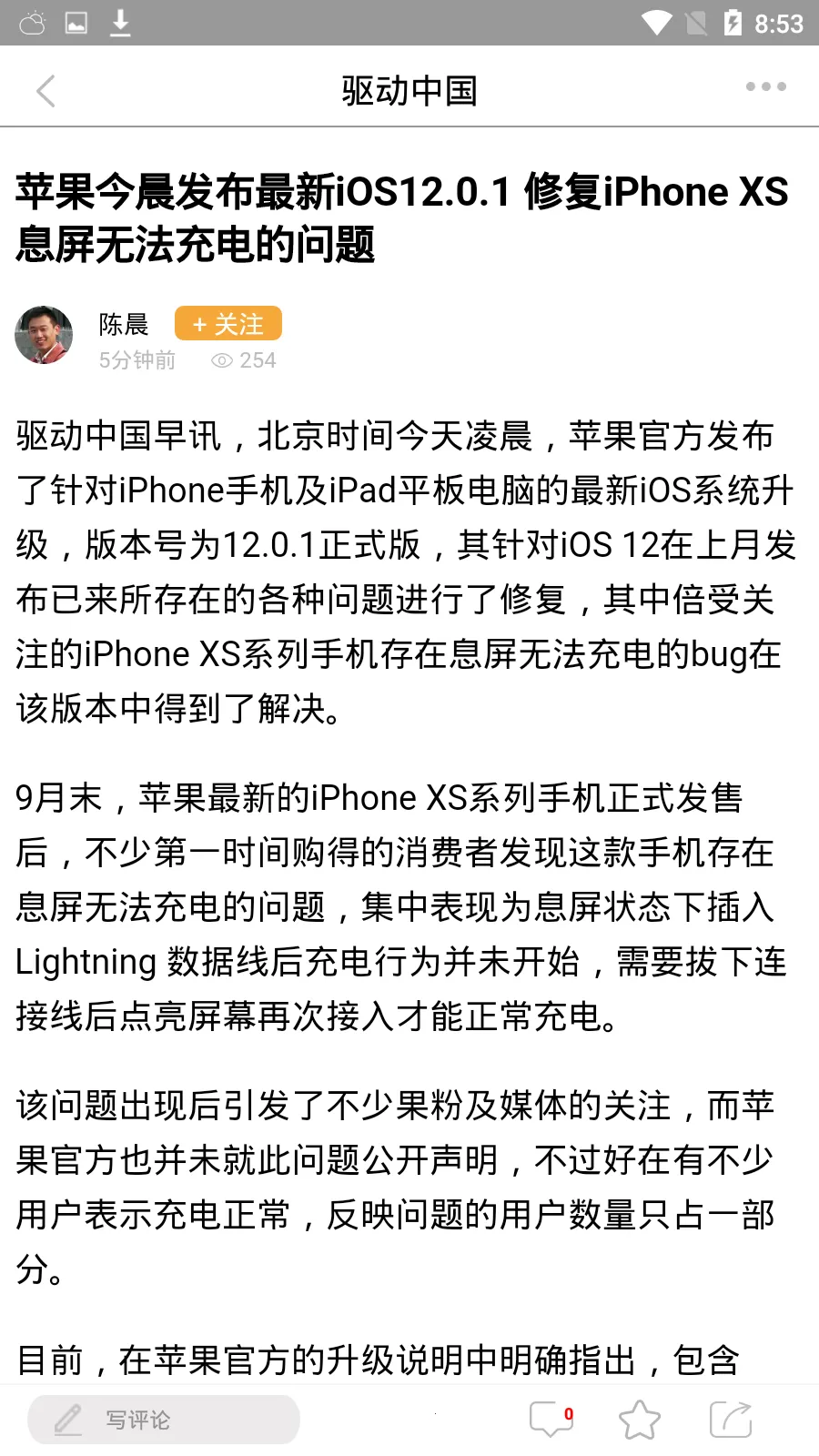
Task: Open 陈晨's profile avatar
Action: click(45, 335)
